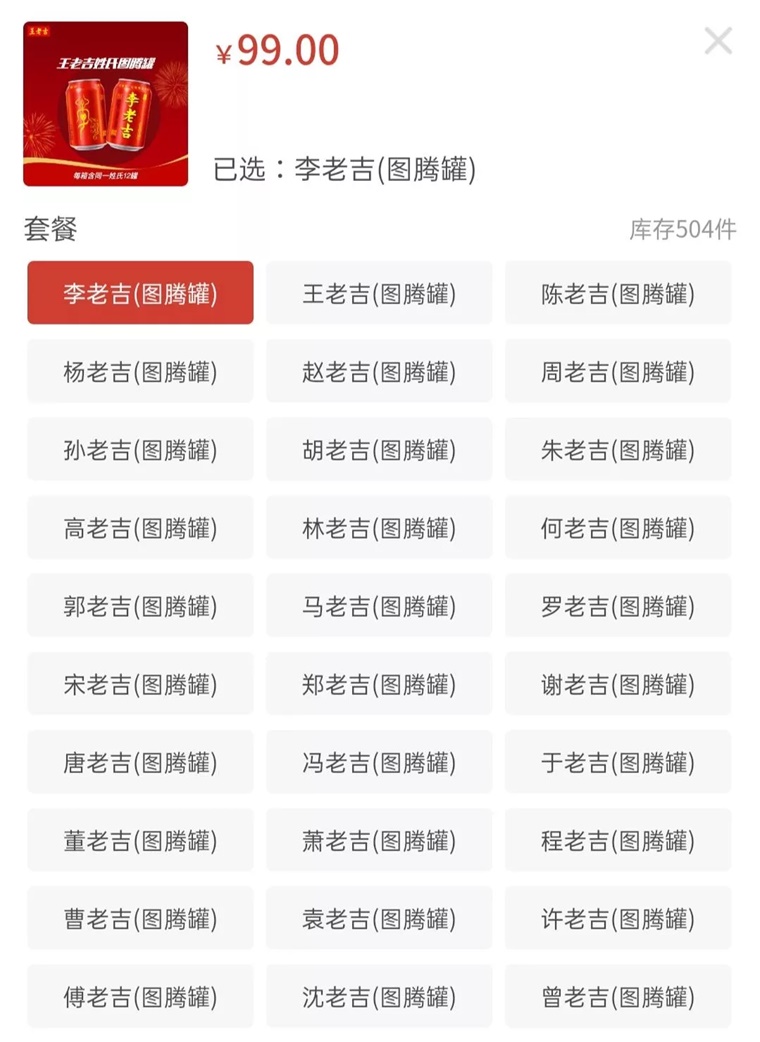Pick 马老吉(图腾罐) variant
The height and width of the screenshot is (1042, 760).
coord(379,605)
